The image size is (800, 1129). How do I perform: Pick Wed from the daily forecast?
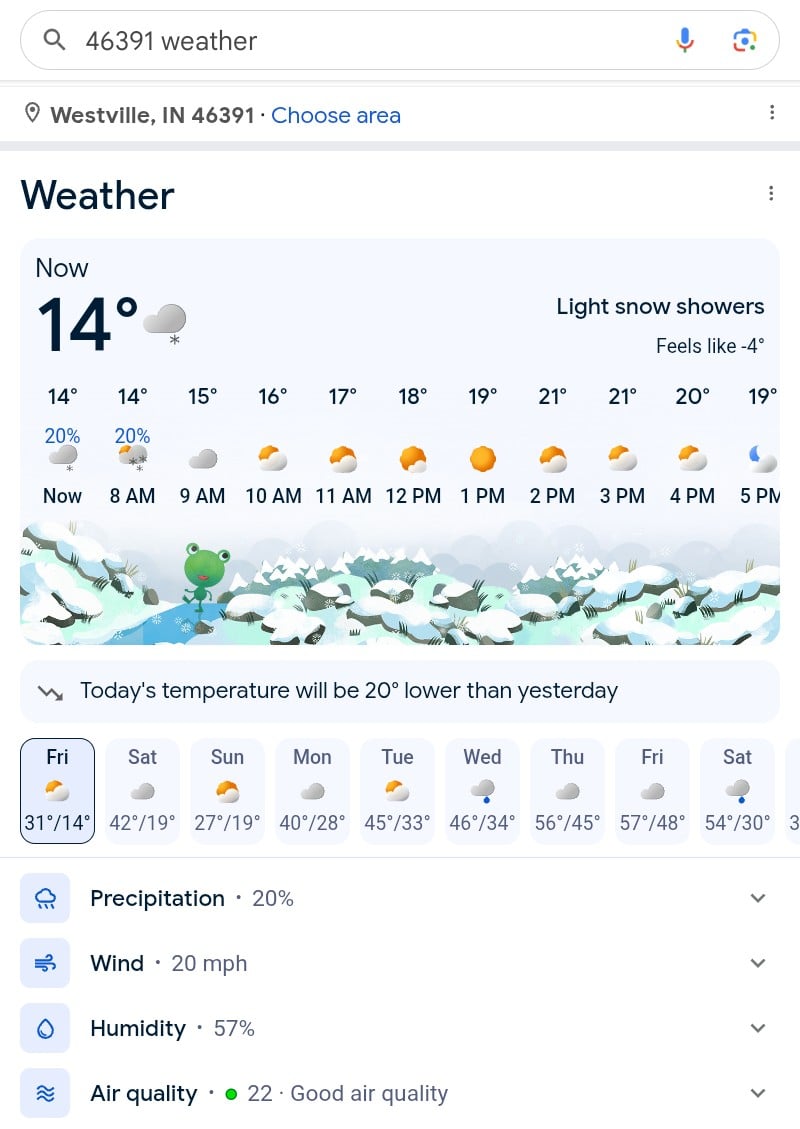482,791
